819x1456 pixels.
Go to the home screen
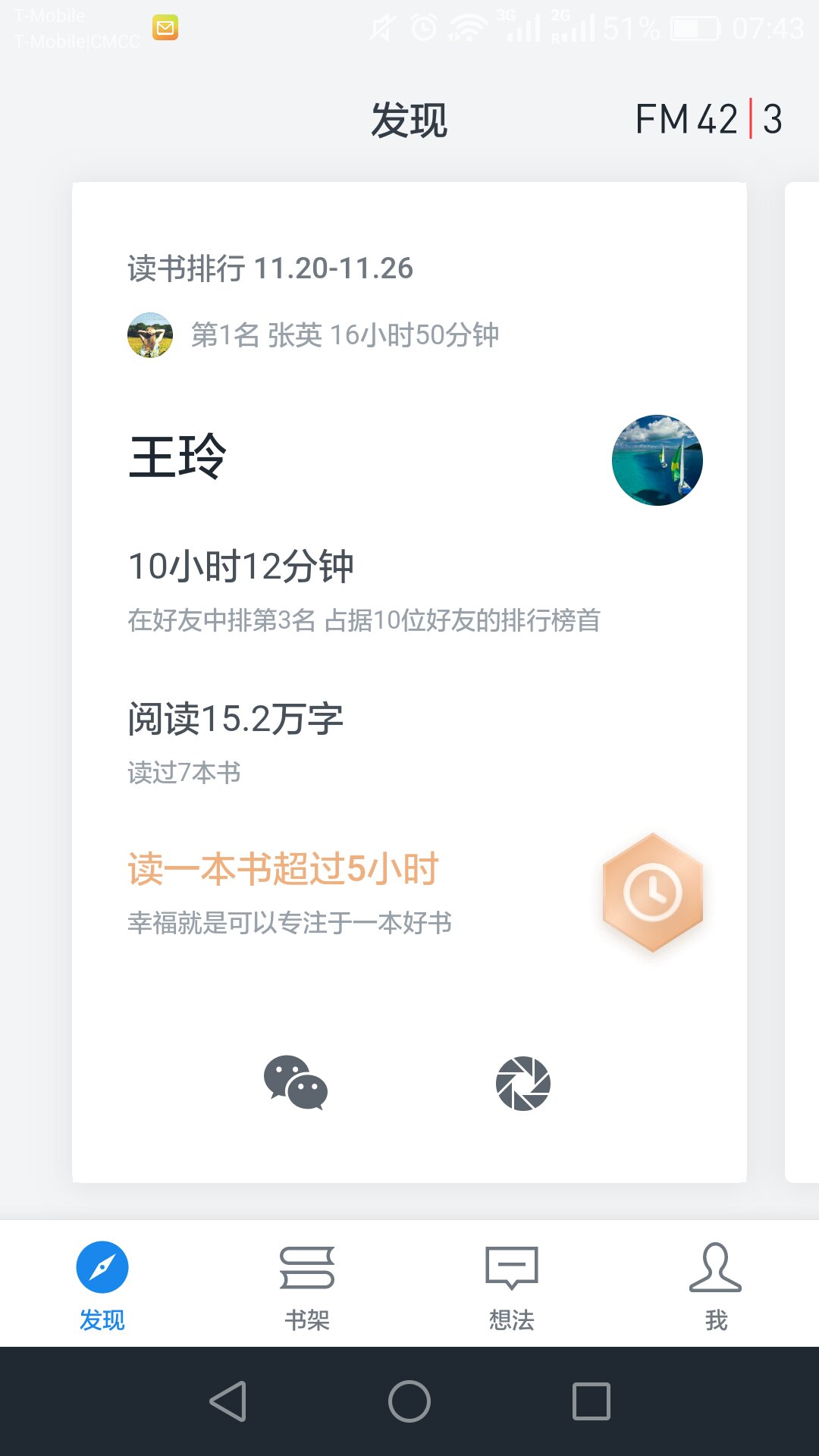(409, 1401)
